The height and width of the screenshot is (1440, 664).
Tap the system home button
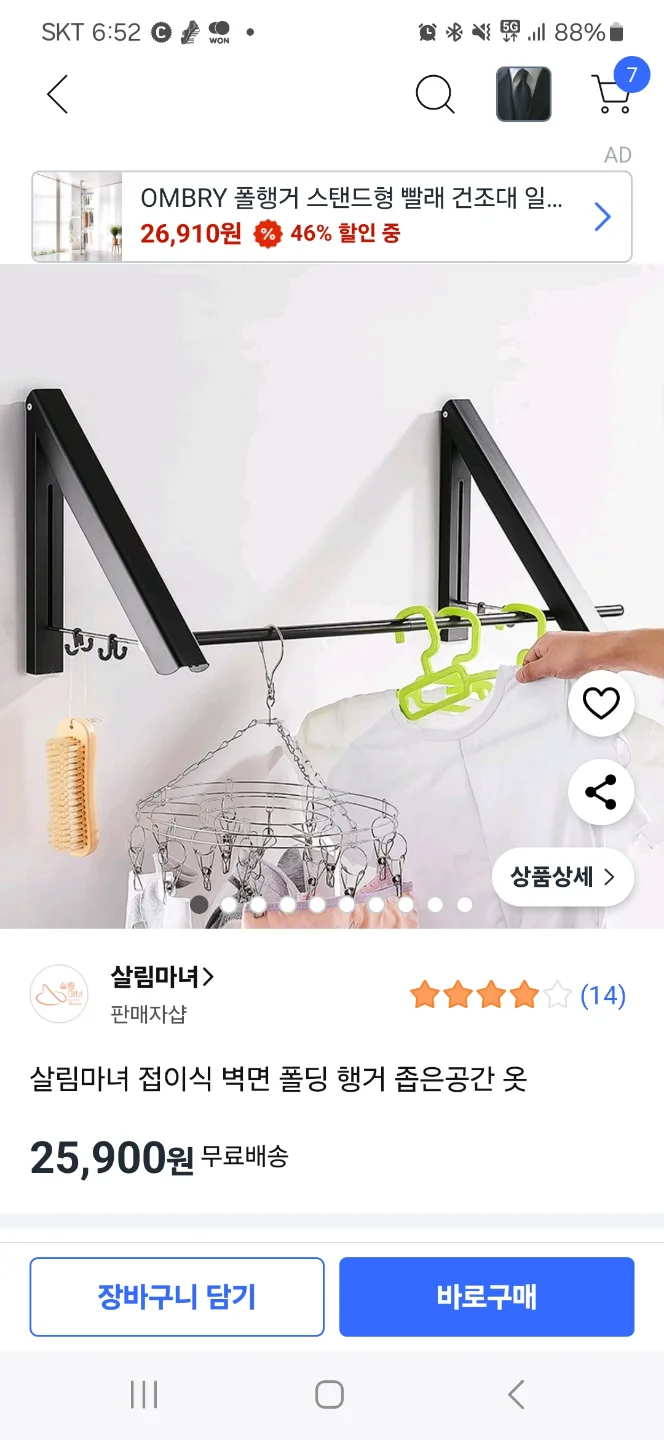click(x=330, y=1394)
